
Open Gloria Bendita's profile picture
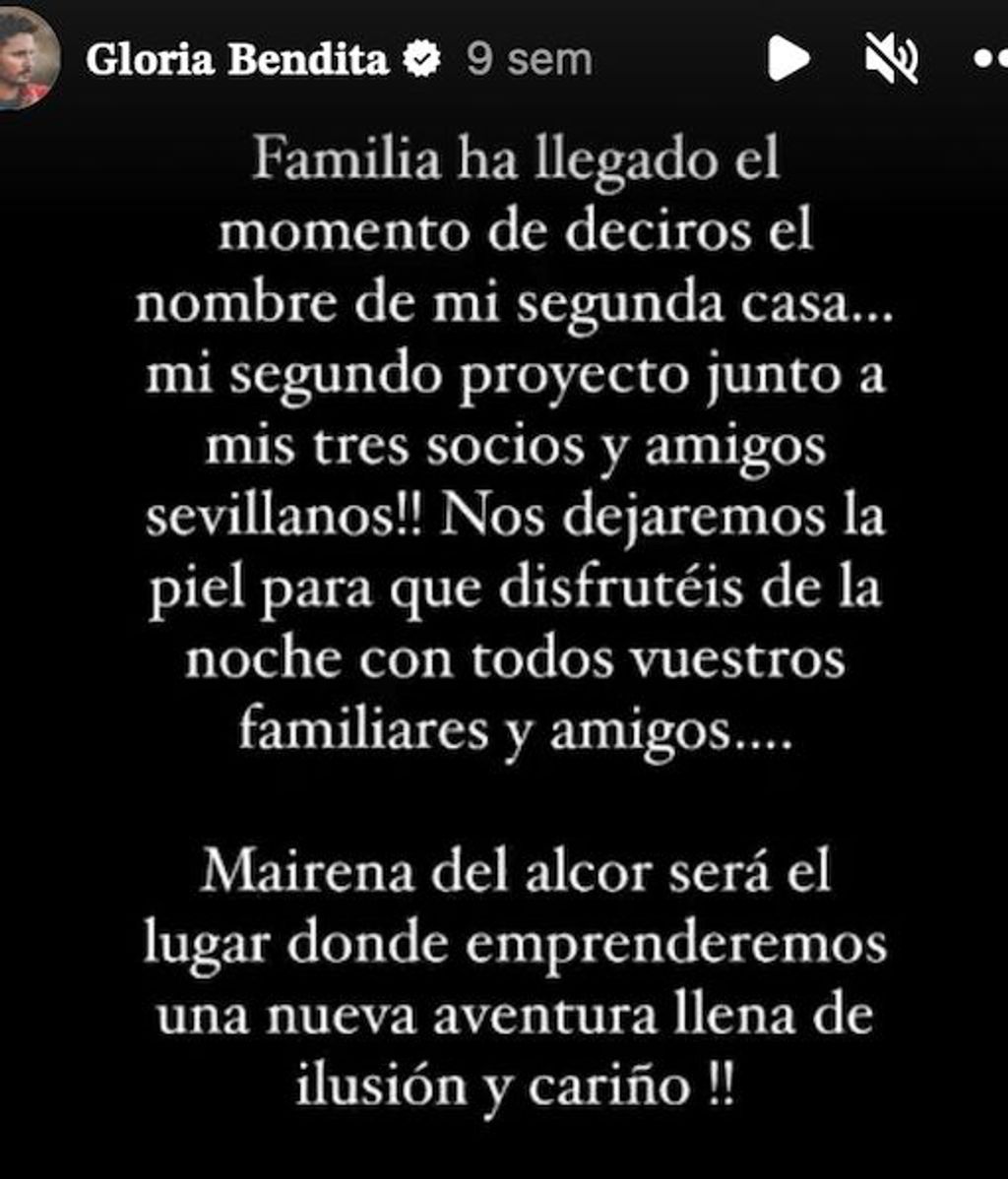pyautogui.click(x=26, y=61)
